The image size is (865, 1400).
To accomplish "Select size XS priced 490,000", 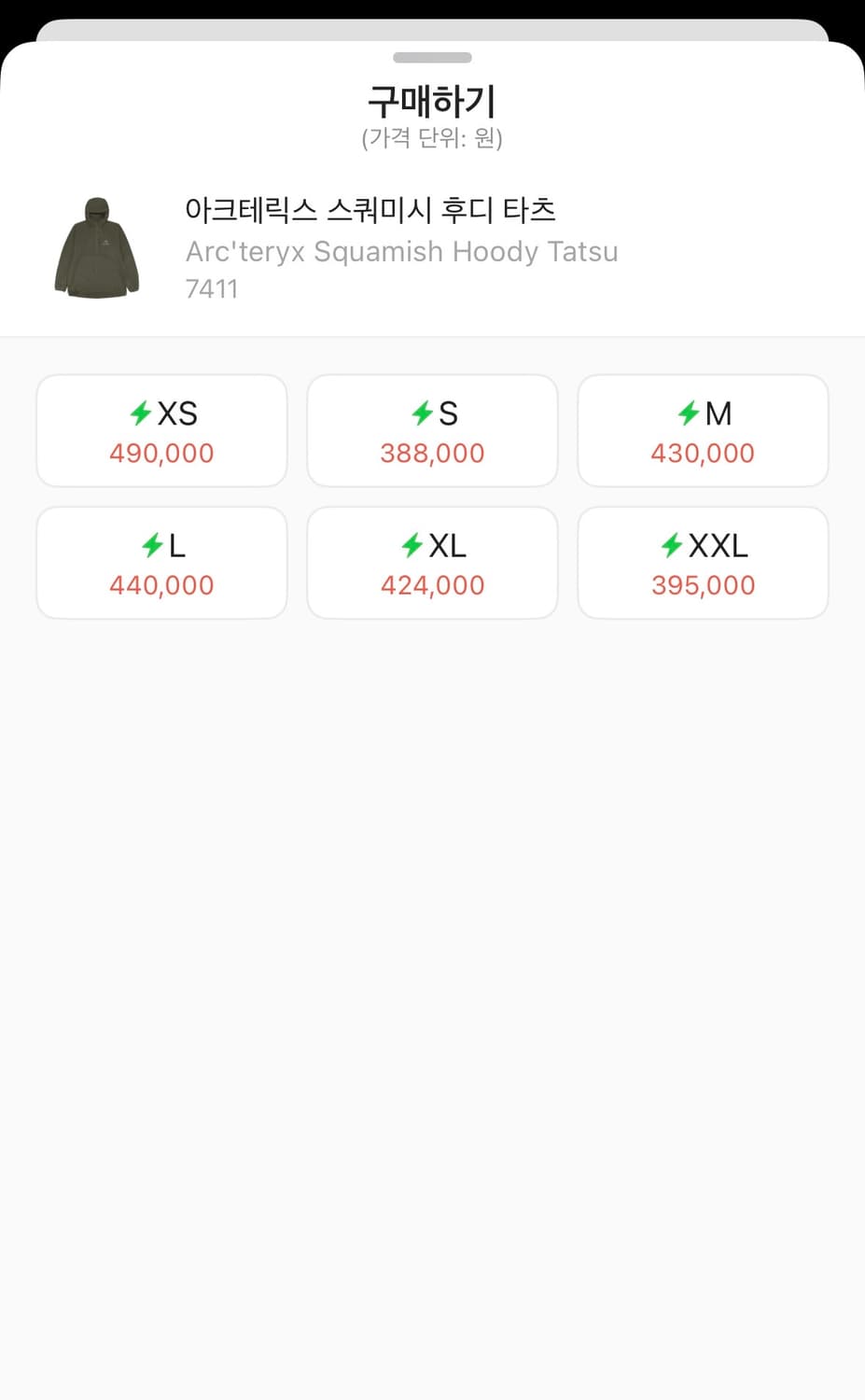I will [x=160, y=430].
